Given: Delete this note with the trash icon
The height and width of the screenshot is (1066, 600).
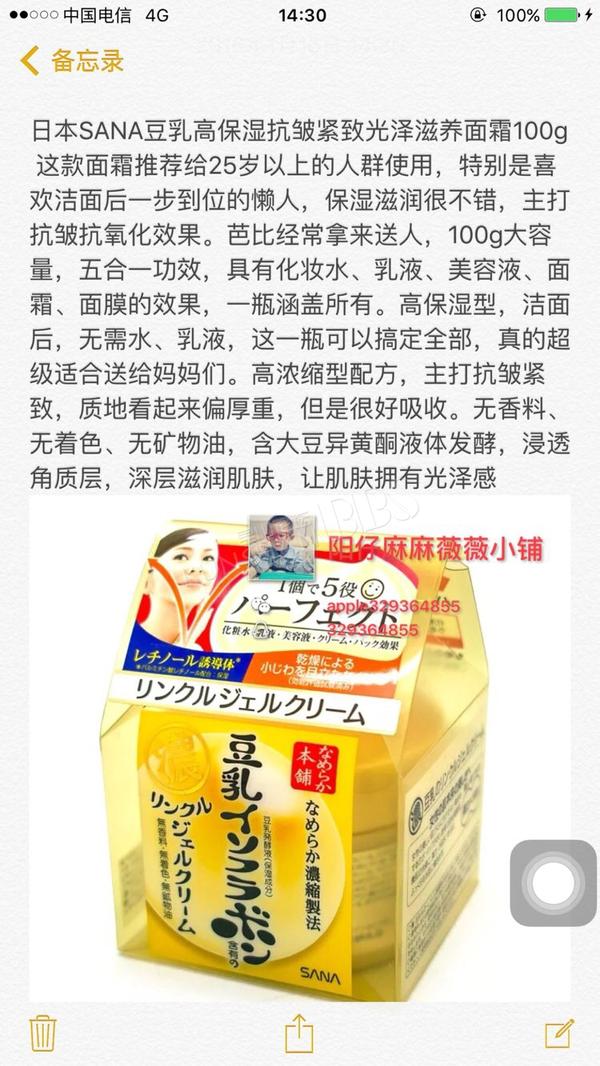Looking at the screenshot, I should [x=43, y=1034].
